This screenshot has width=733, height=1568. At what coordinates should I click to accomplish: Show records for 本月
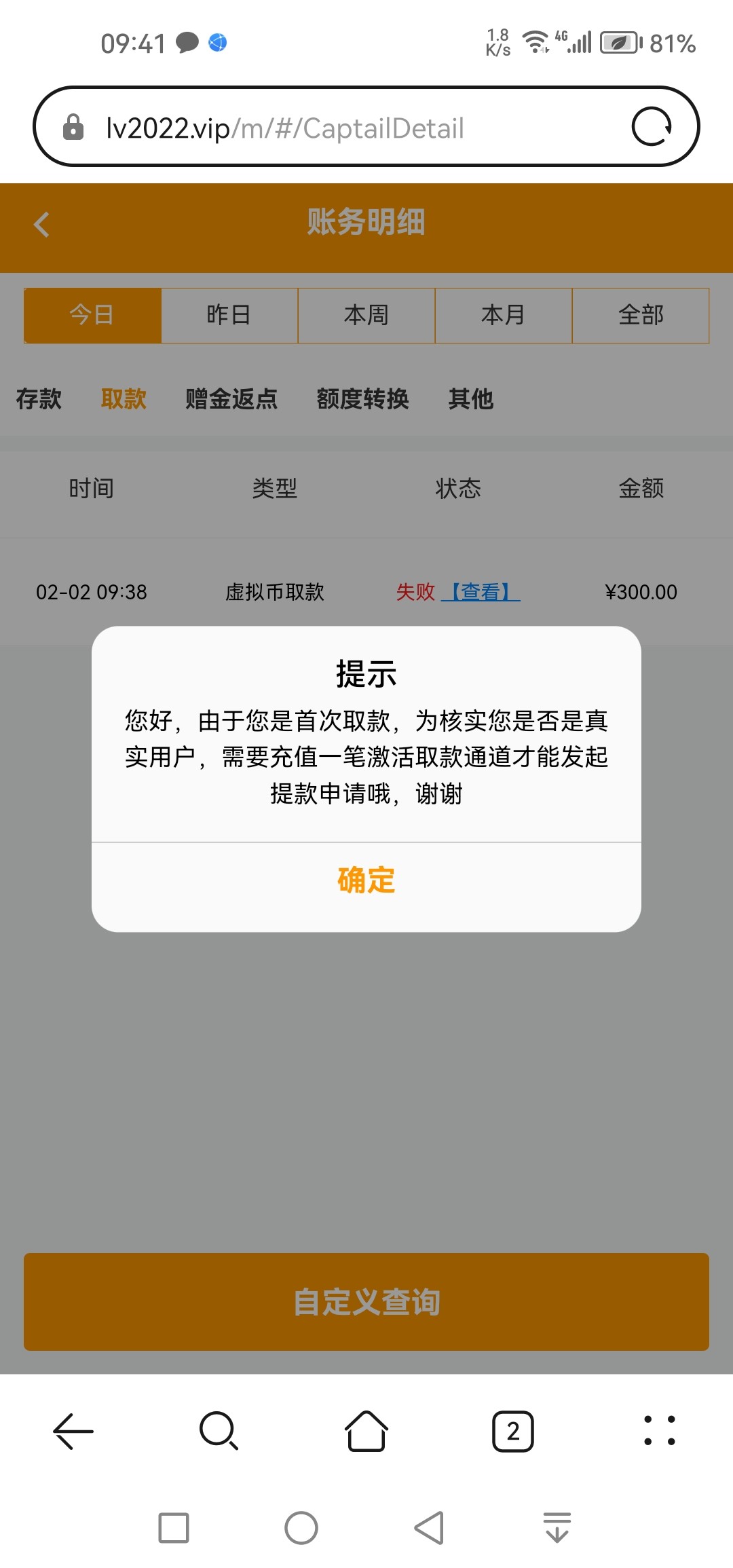(x=504, y=316)
